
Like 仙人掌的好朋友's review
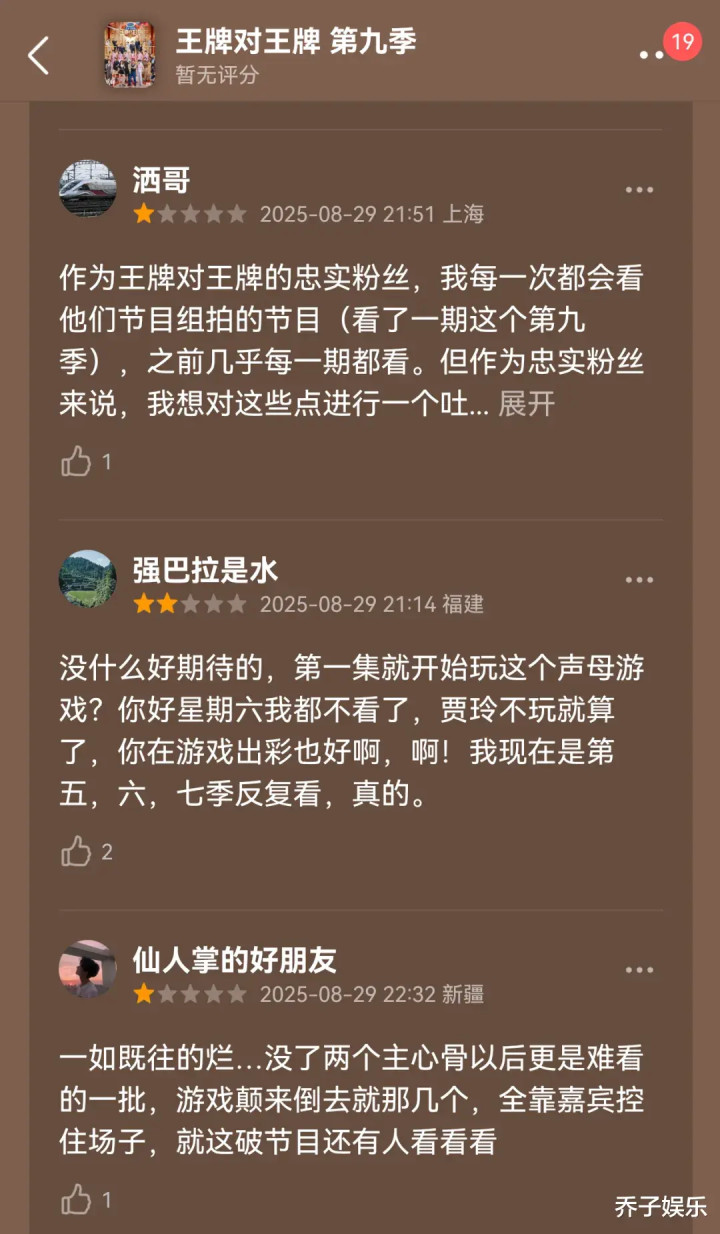[x=77, y=1199]
